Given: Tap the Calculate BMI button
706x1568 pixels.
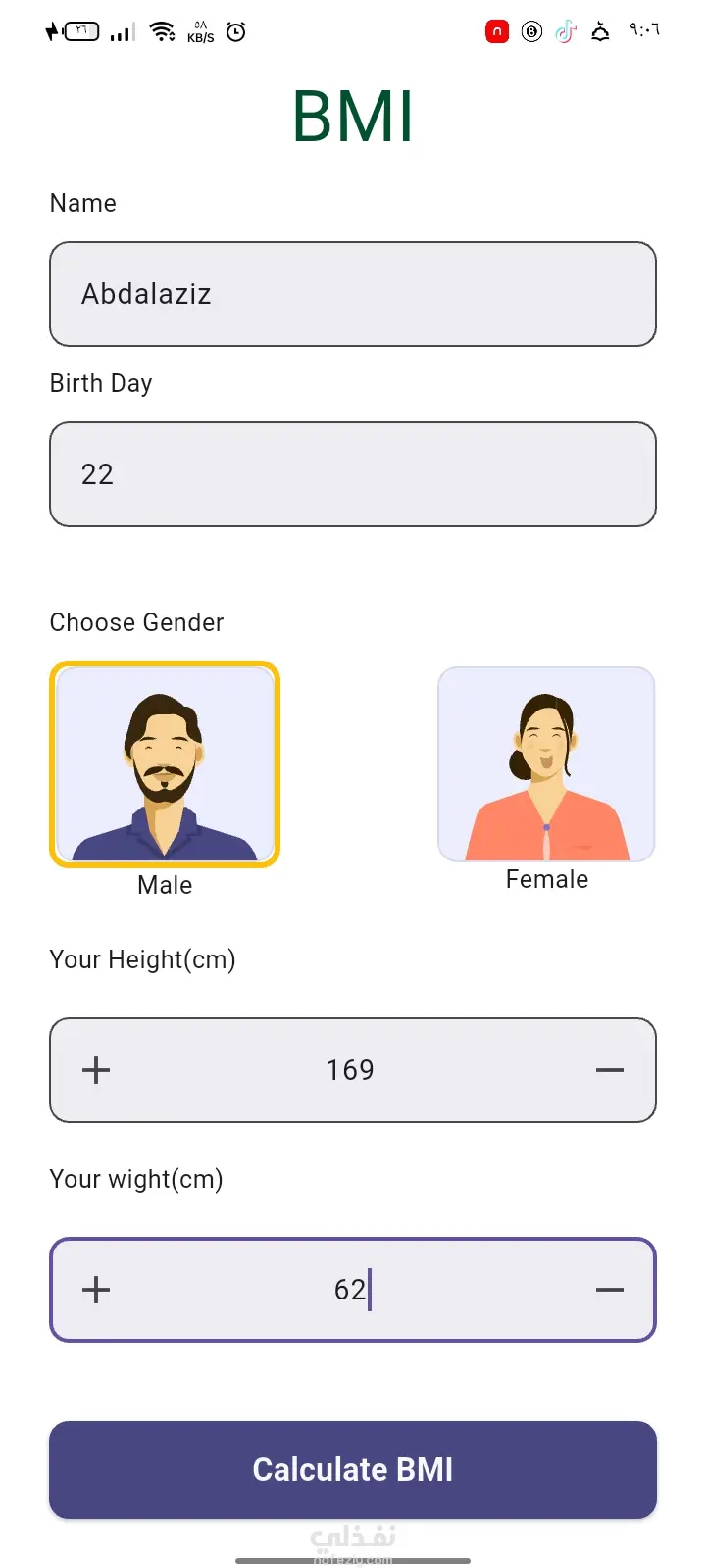Looking at the screenshot, I should click(x=353, y=1469).
